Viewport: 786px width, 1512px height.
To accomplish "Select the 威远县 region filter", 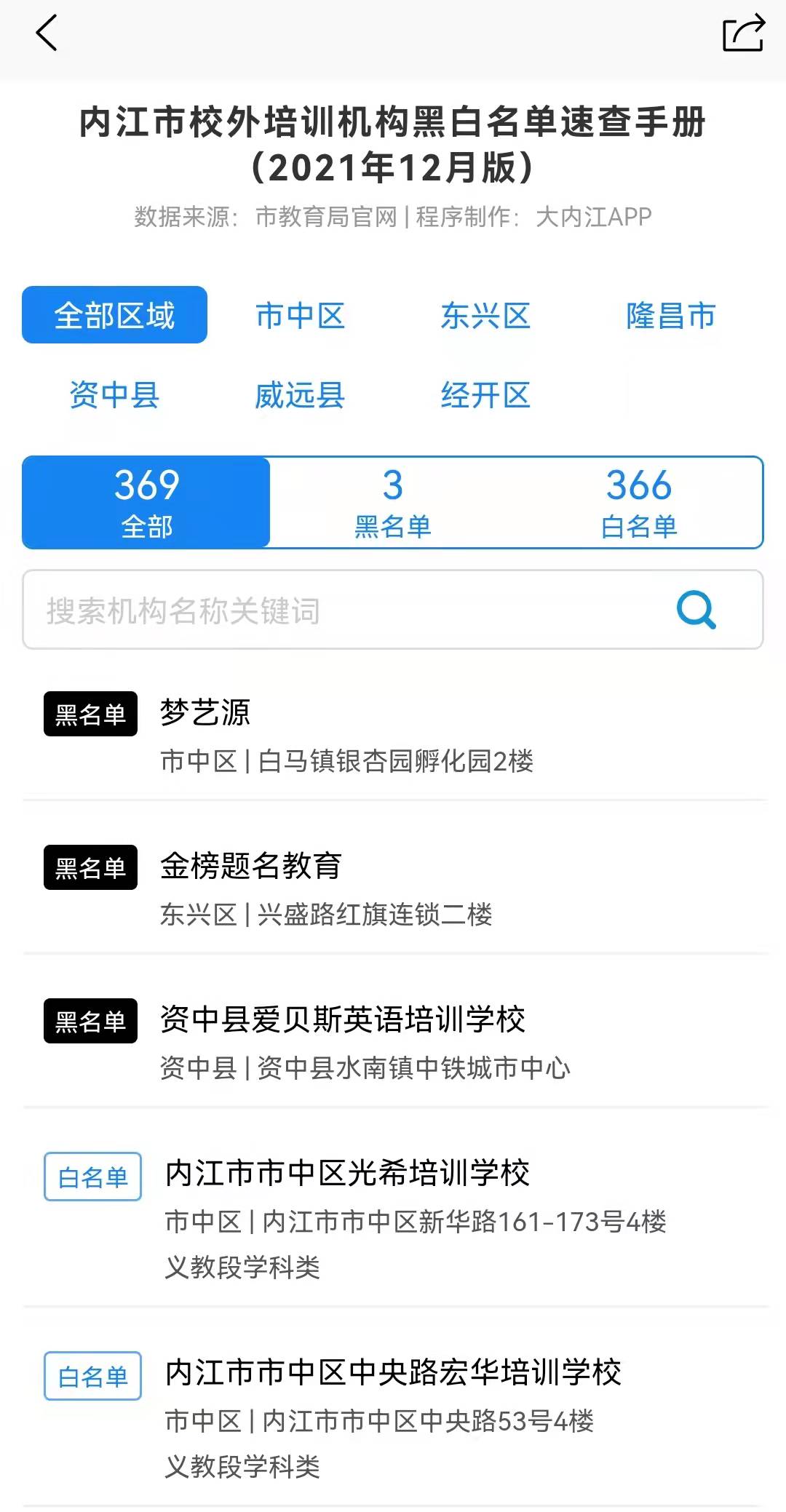I will (x=301, y=395).
